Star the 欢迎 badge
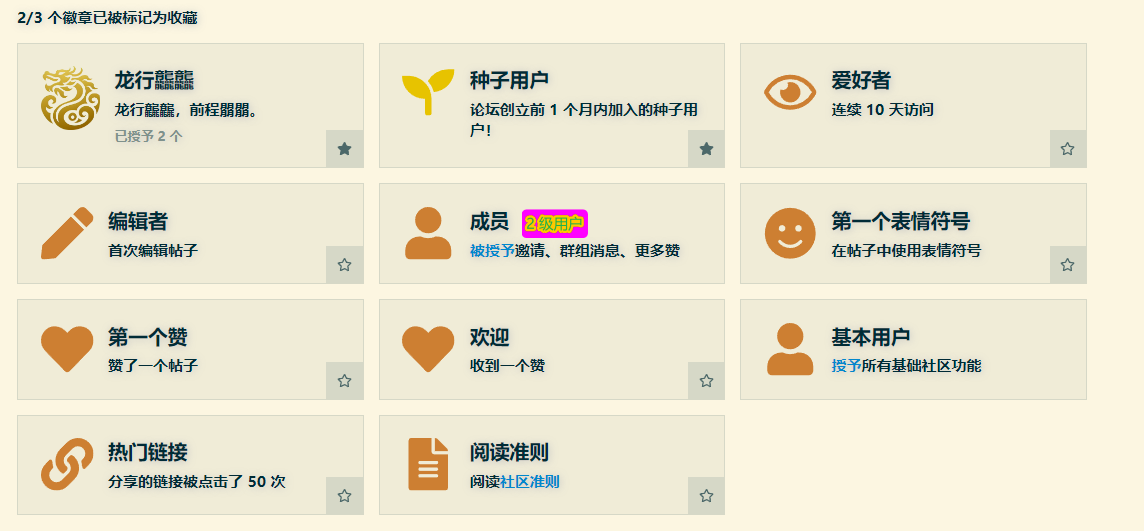1144x531 pixels. tap(706, 381)
